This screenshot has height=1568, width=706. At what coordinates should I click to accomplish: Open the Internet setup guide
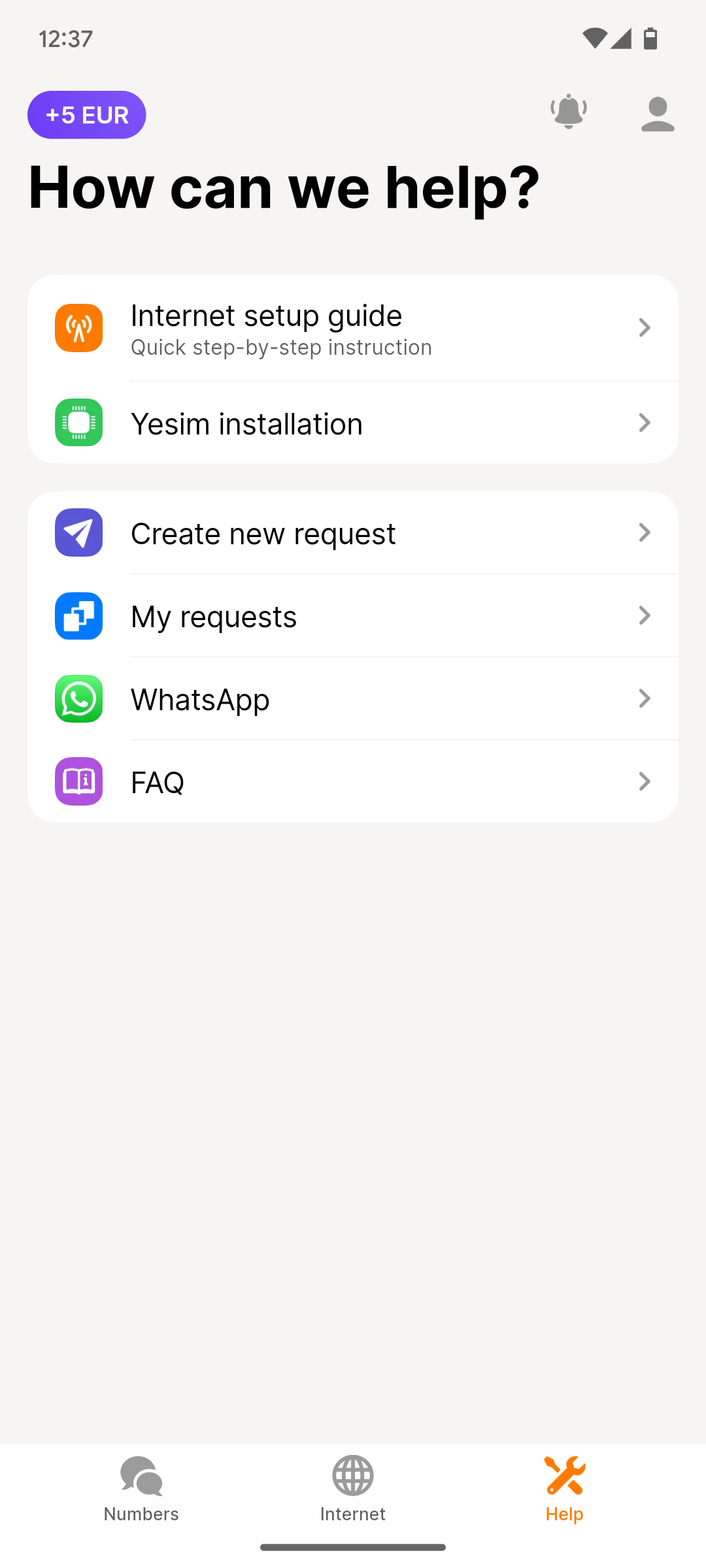(x=353, y=328)
